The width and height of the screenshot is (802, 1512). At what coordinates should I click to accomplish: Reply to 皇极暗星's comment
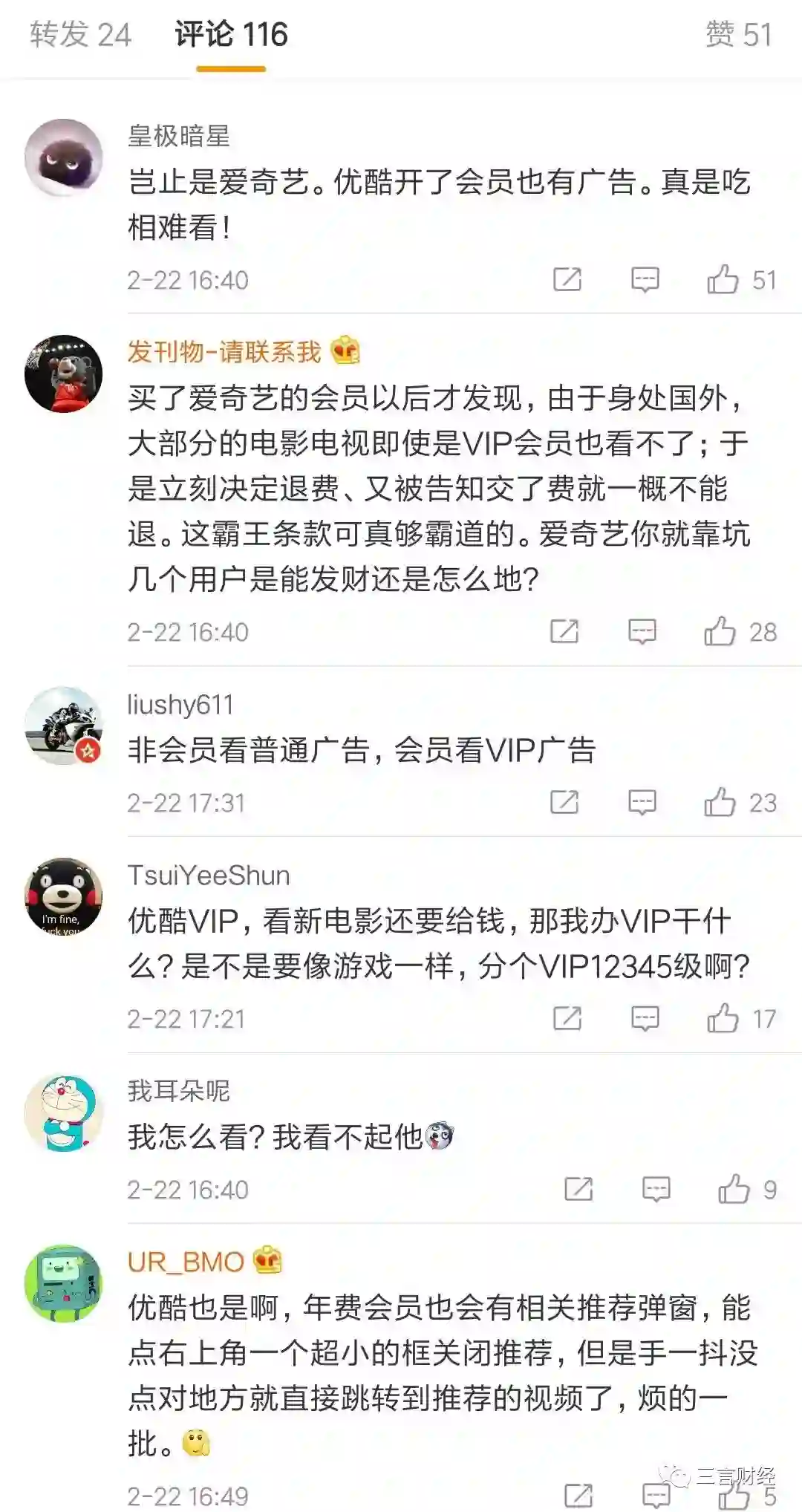pos(645,280)
